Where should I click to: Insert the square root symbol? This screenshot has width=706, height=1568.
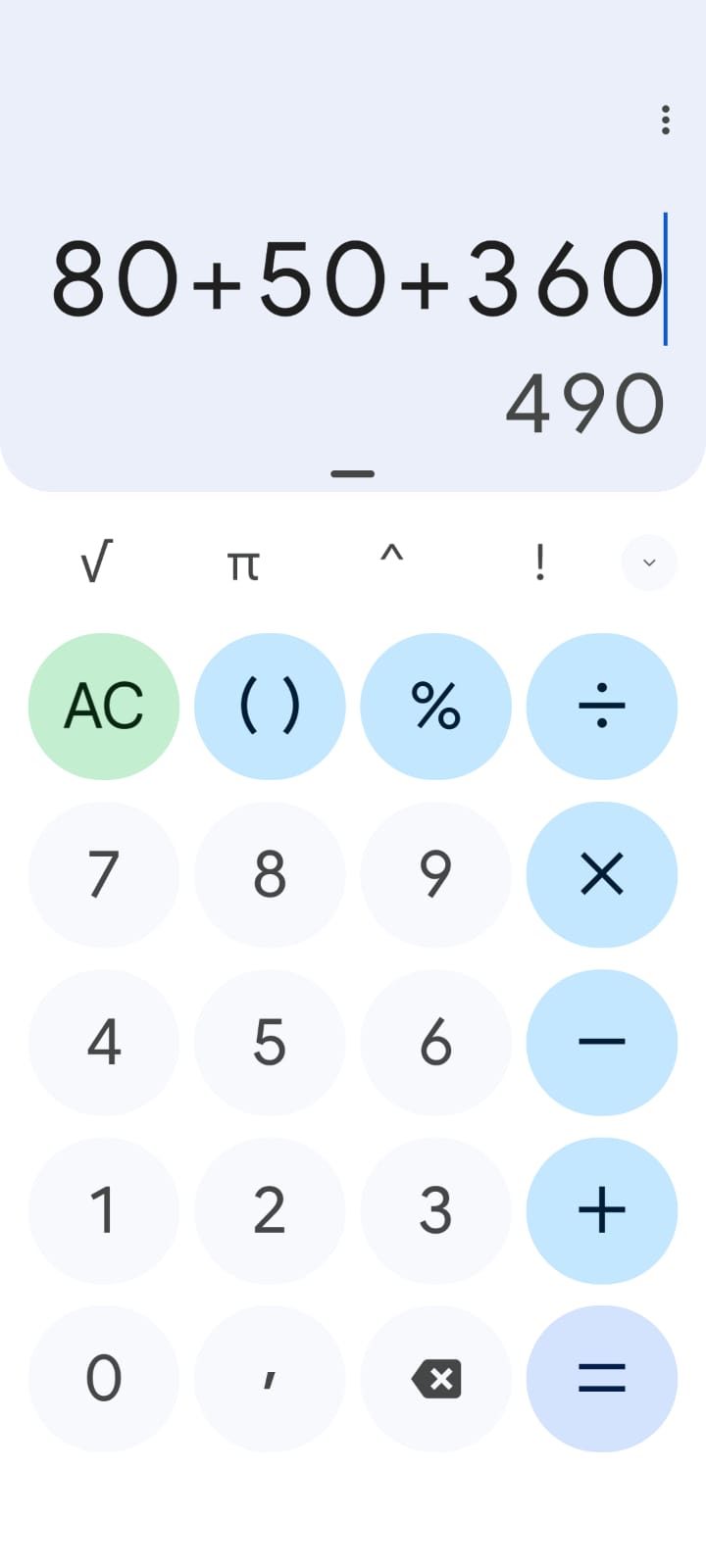(96, 563)
